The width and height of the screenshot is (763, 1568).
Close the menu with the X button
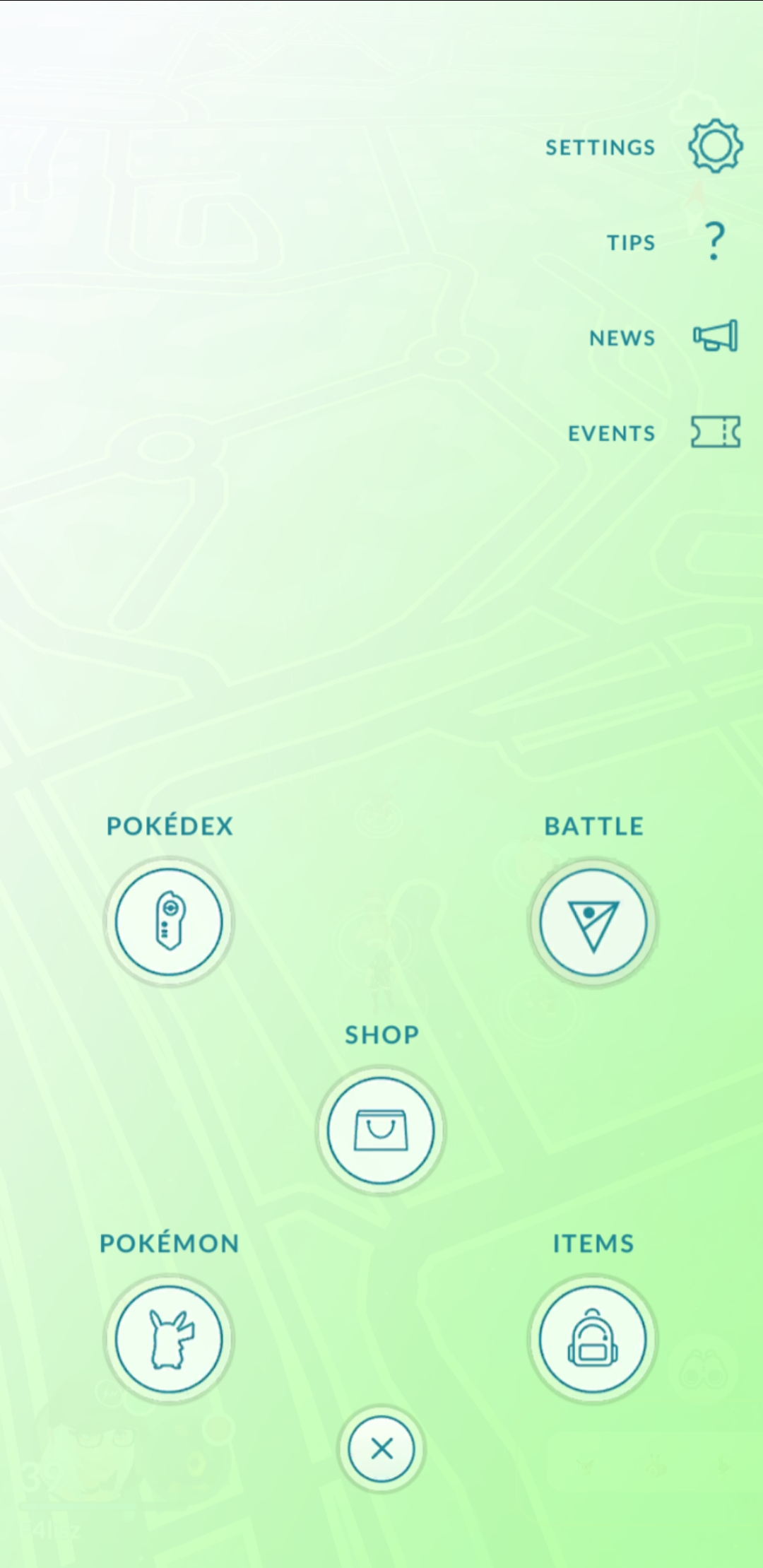click(381, 1448)
